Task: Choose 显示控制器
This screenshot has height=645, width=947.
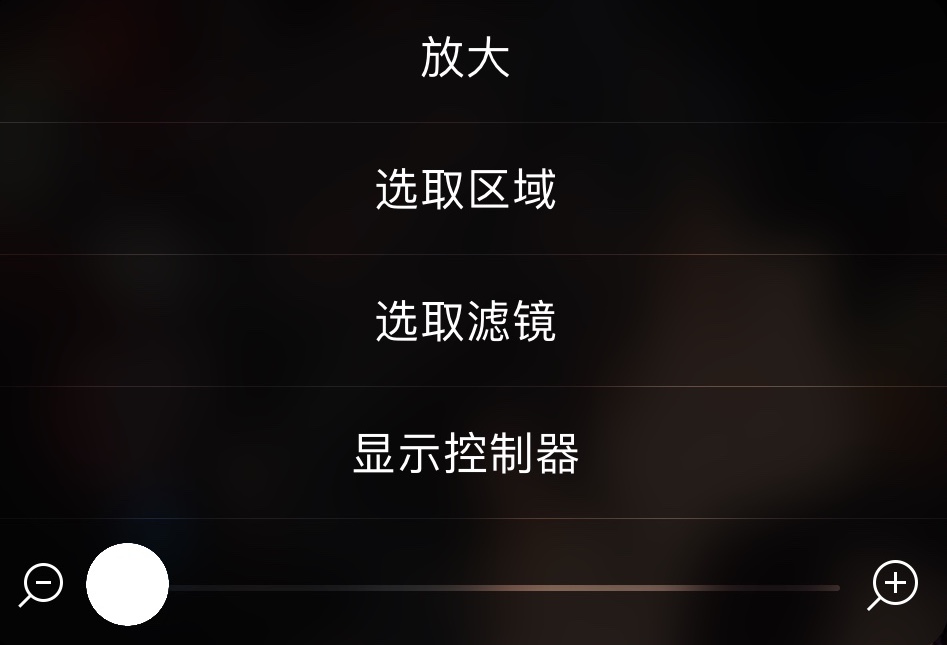Action: (465, 453)
